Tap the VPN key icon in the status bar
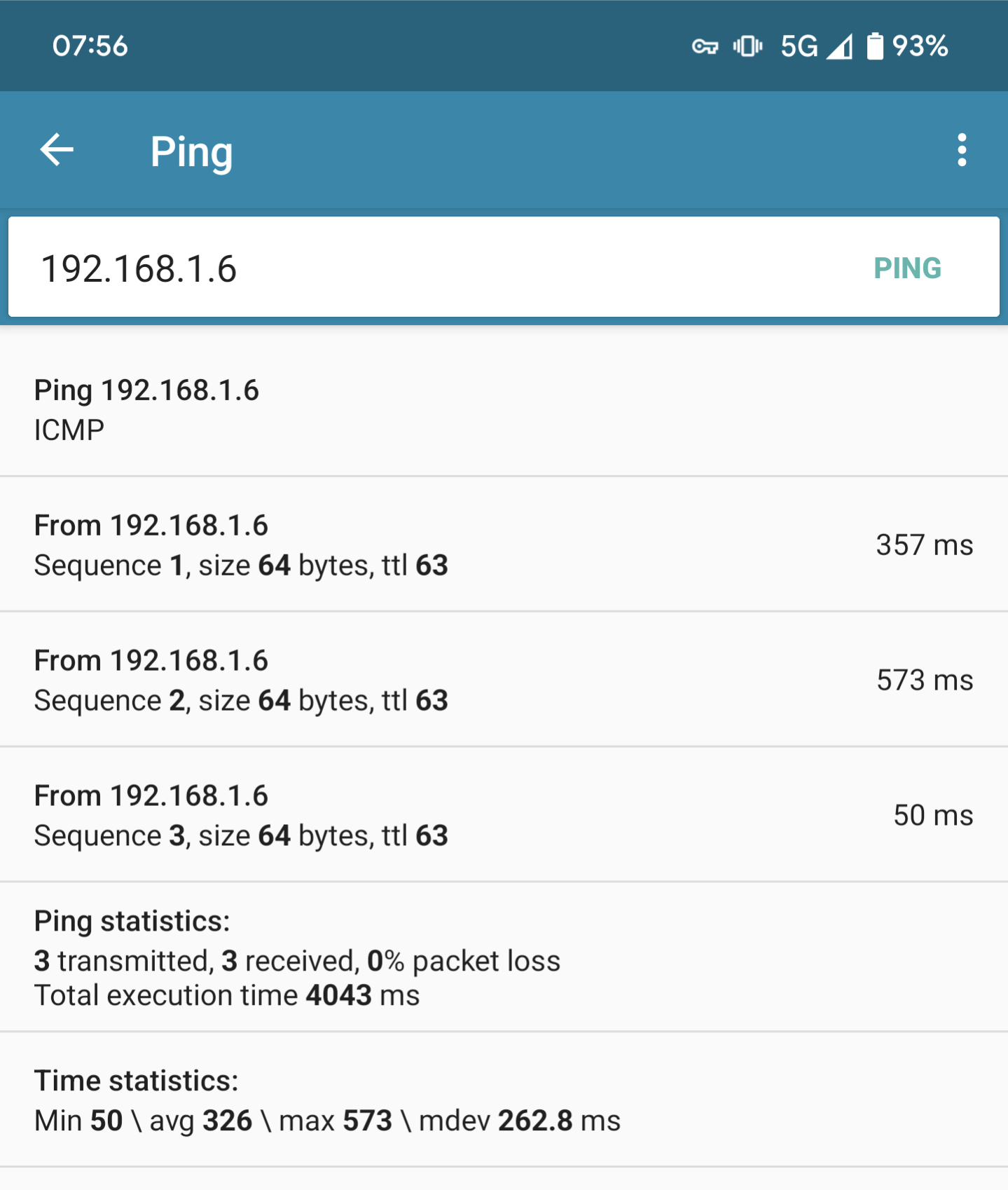 click(704, 46)
